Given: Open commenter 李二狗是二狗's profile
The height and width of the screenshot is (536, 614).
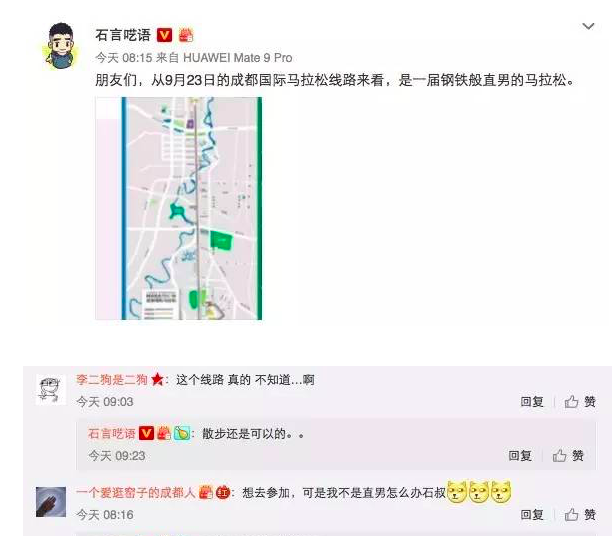Looking at the screenshot, I should [111, 380].
